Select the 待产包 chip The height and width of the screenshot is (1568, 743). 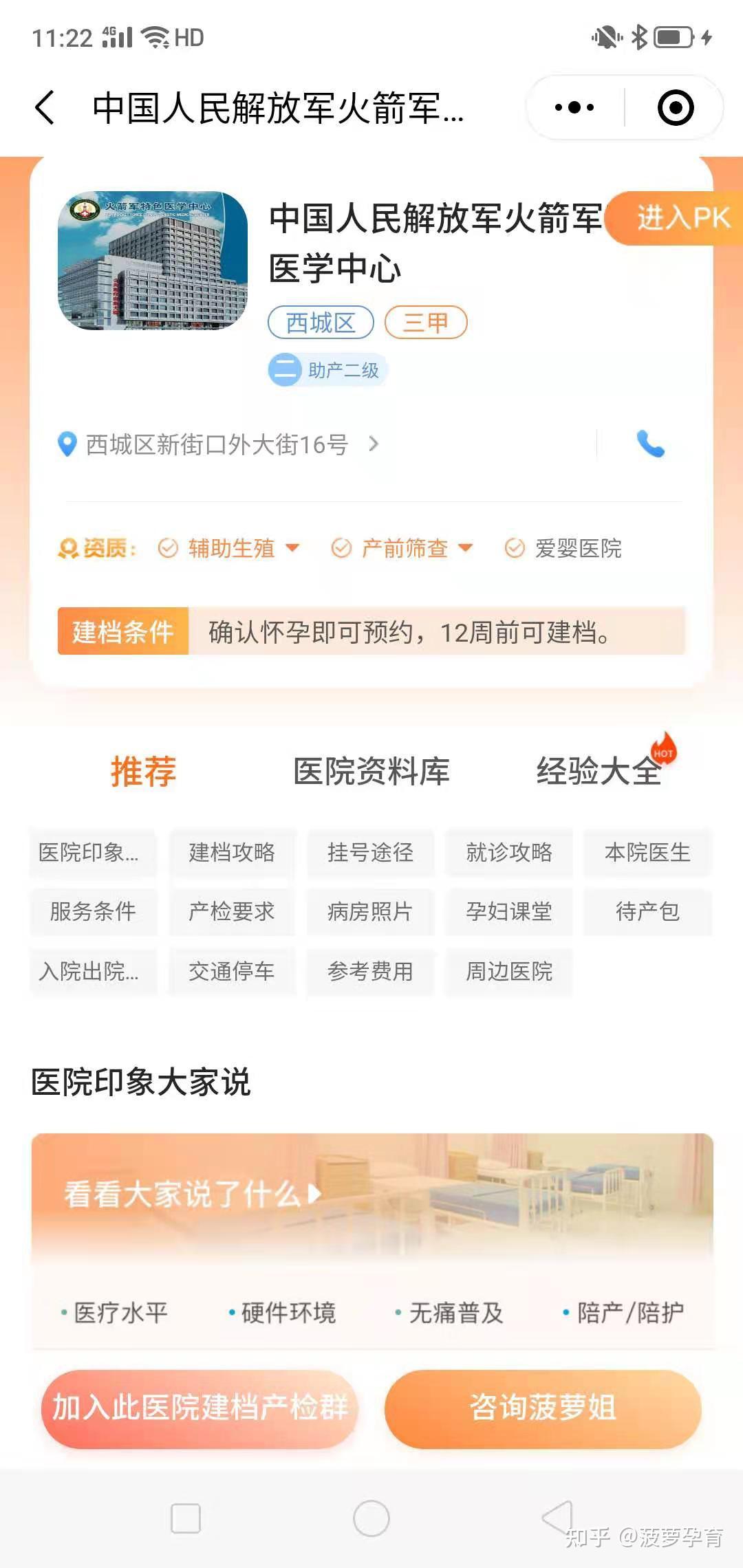tap(647, 912)
